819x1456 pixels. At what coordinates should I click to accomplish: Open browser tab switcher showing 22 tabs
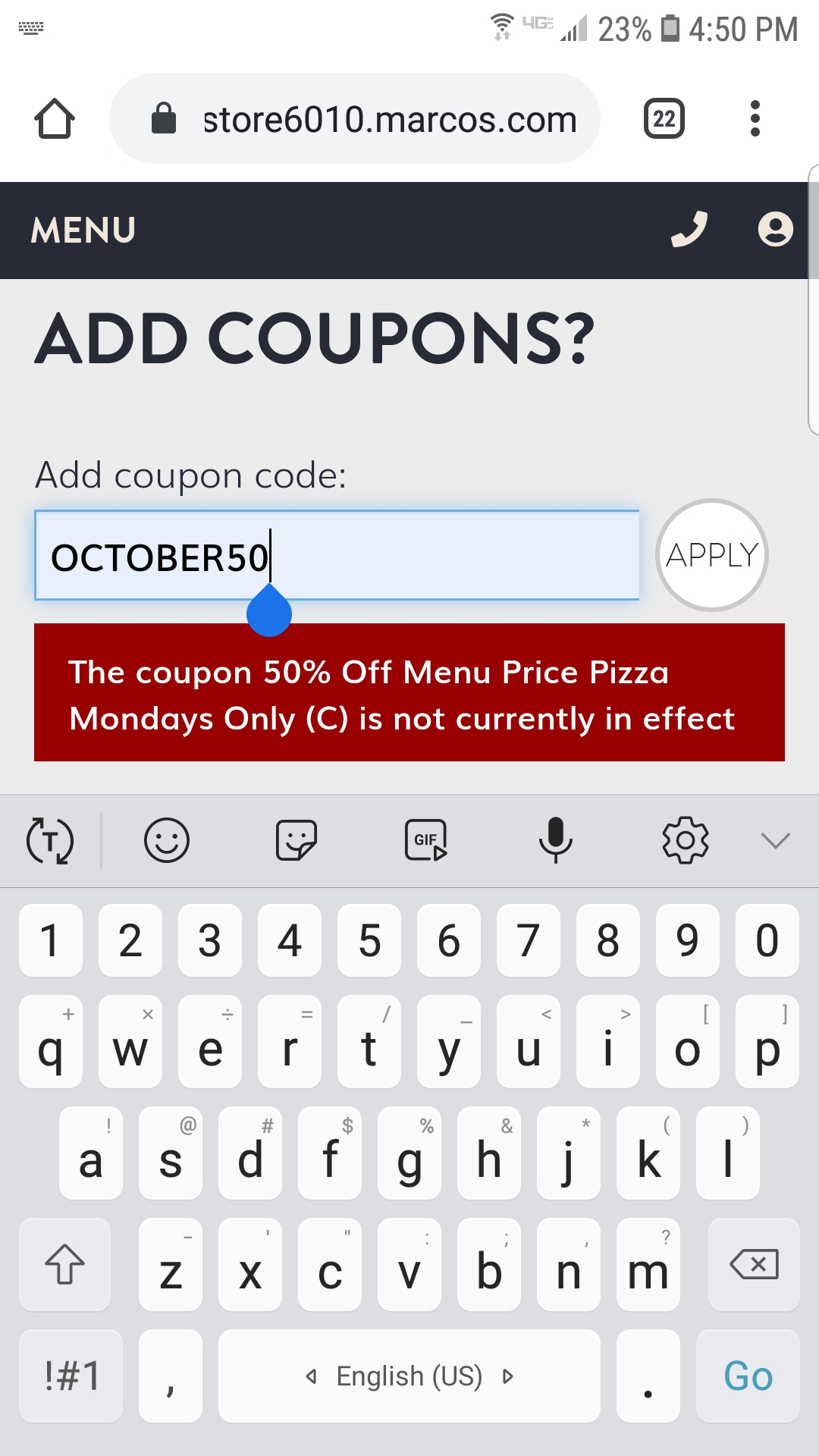(664, 119)
